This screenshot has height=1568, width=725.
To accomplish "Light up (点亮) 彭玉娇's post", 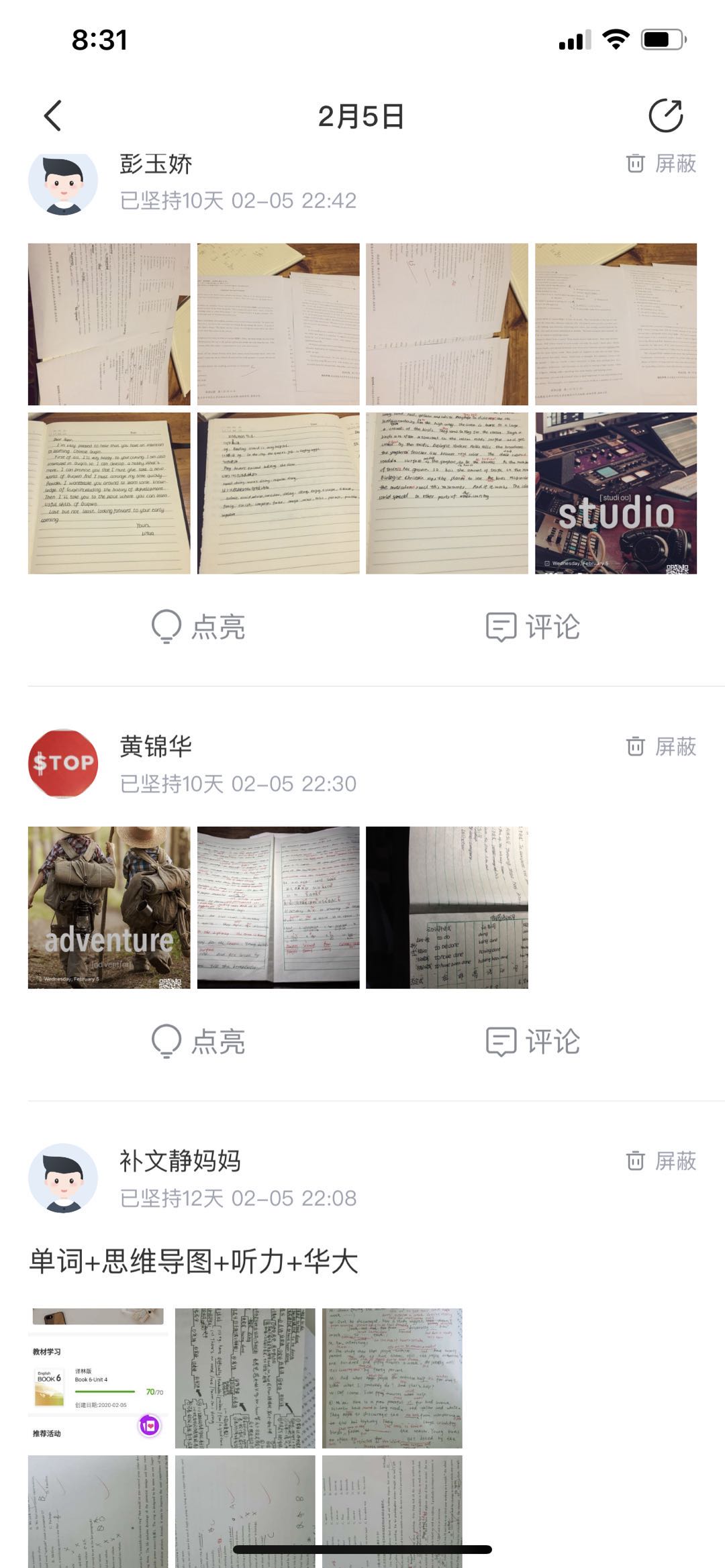I will pos(199,627).
